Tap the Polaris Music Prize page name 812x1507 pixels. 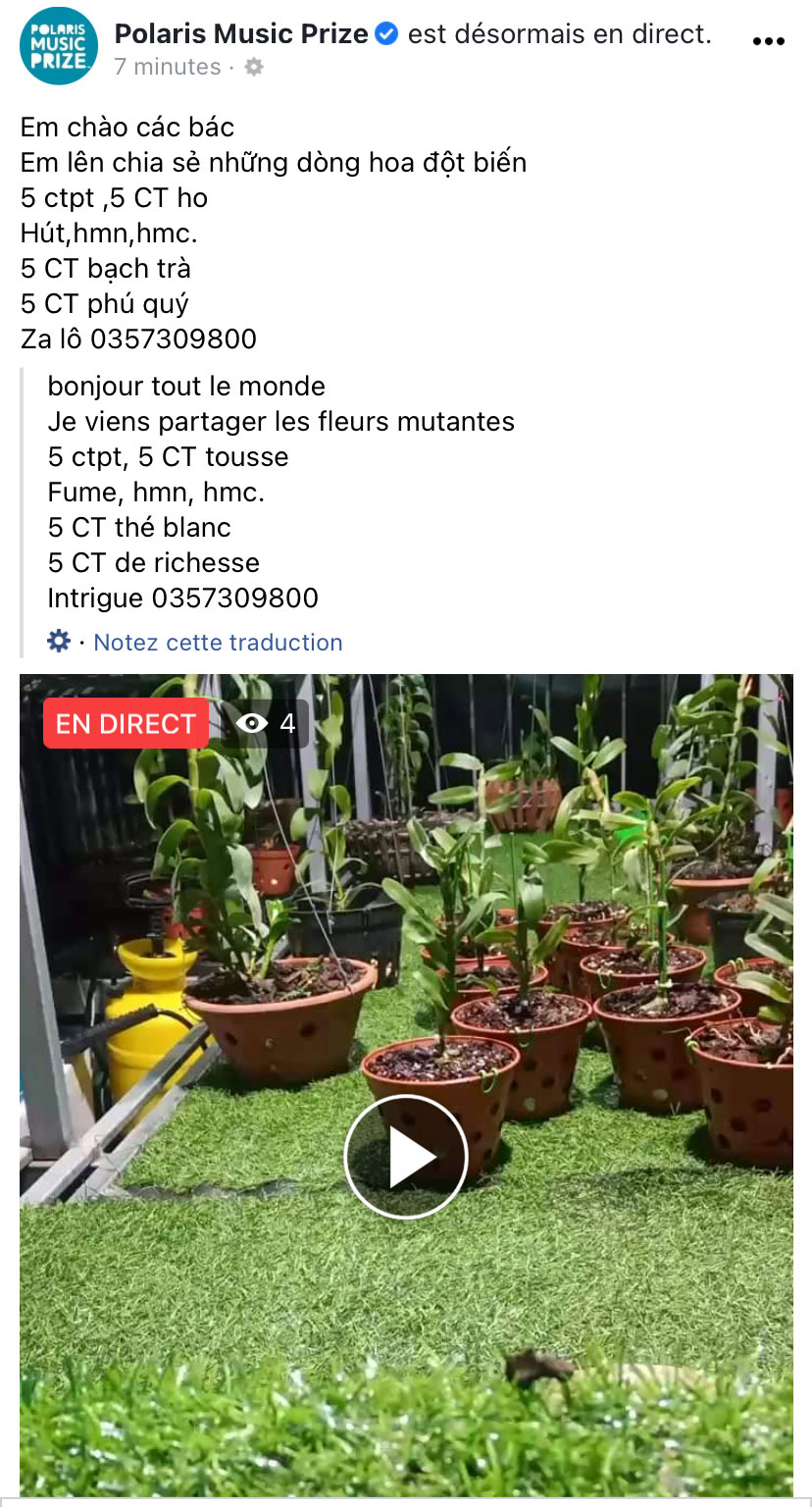pos(241,34)
